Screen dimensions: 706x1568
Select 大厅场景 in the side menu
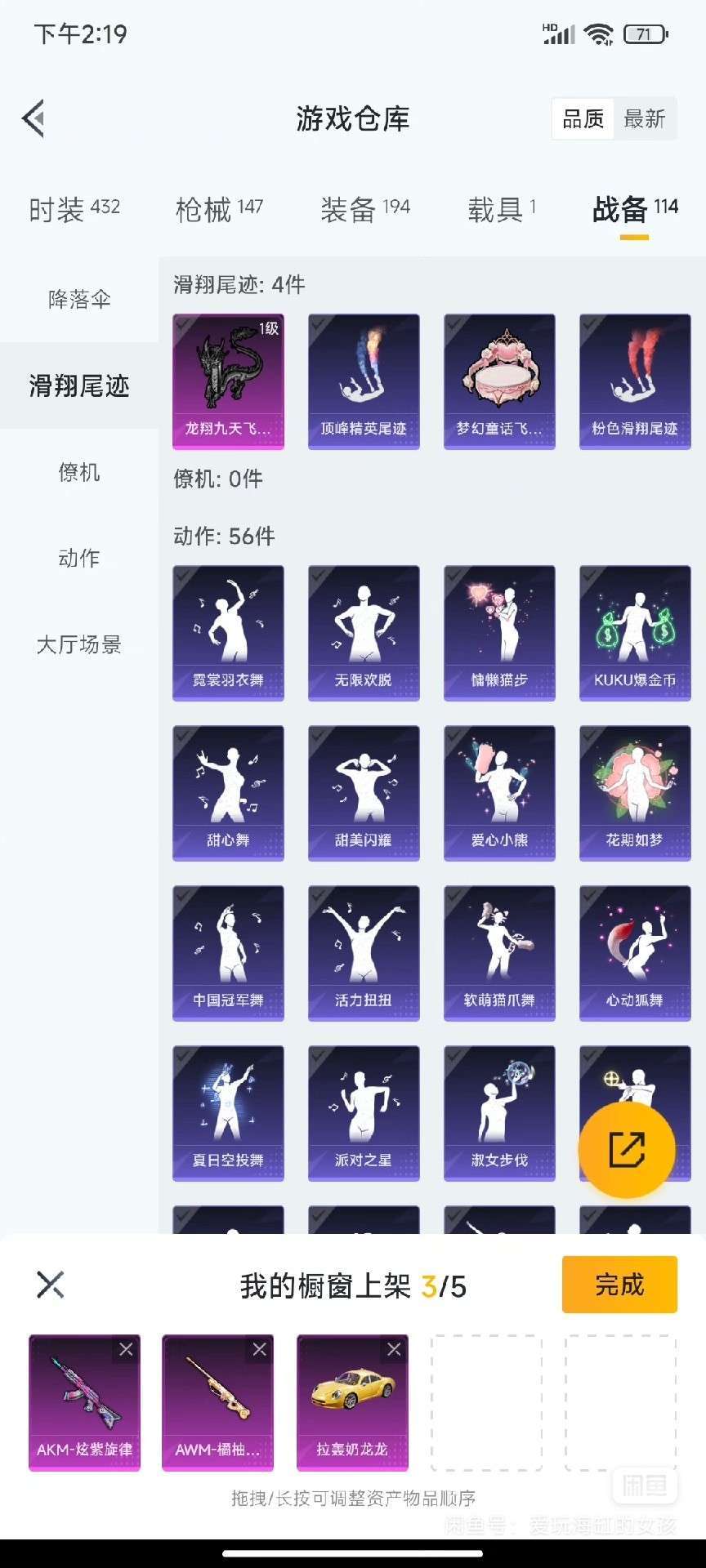coord(79,644)
